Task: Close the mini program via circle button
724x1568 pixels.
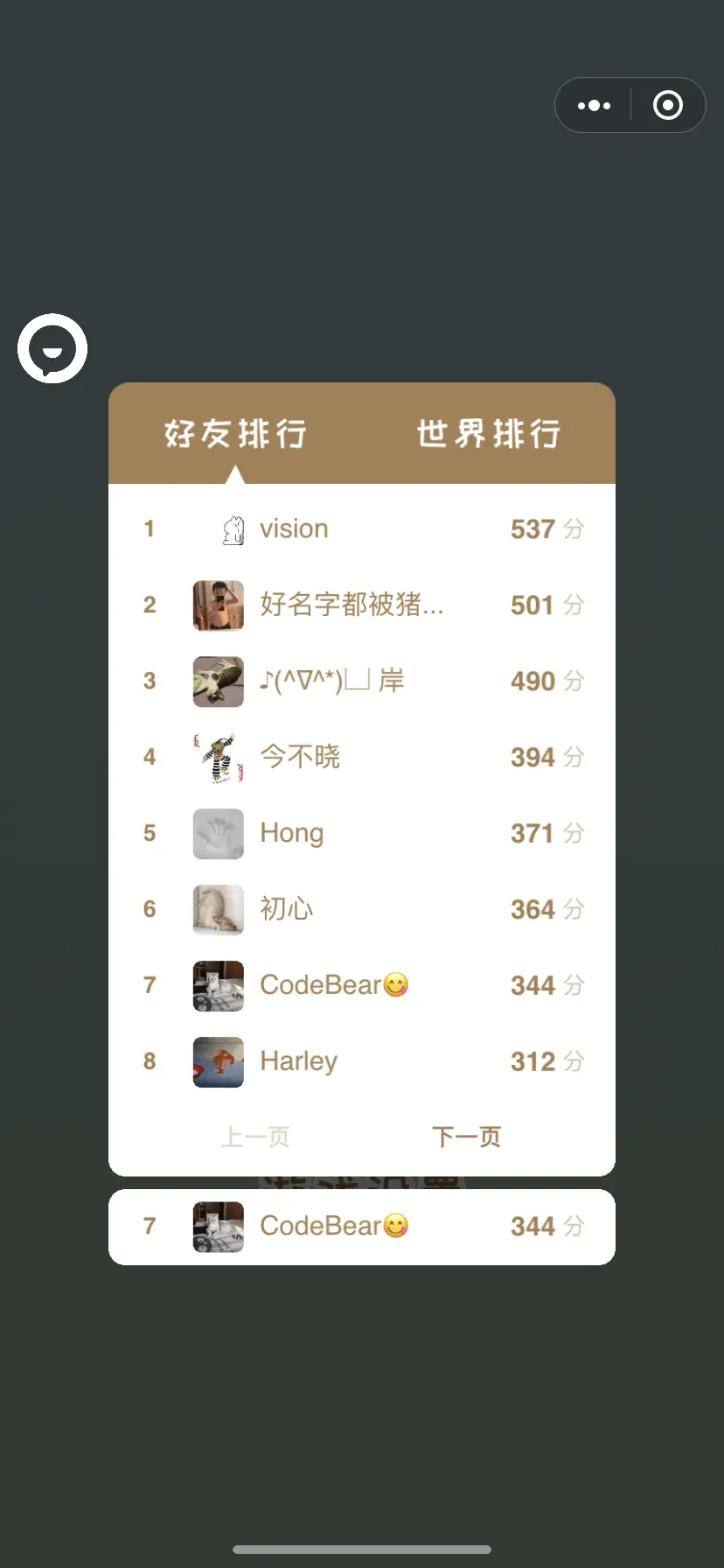Action: pyautogui.click(x=668, y=106)
